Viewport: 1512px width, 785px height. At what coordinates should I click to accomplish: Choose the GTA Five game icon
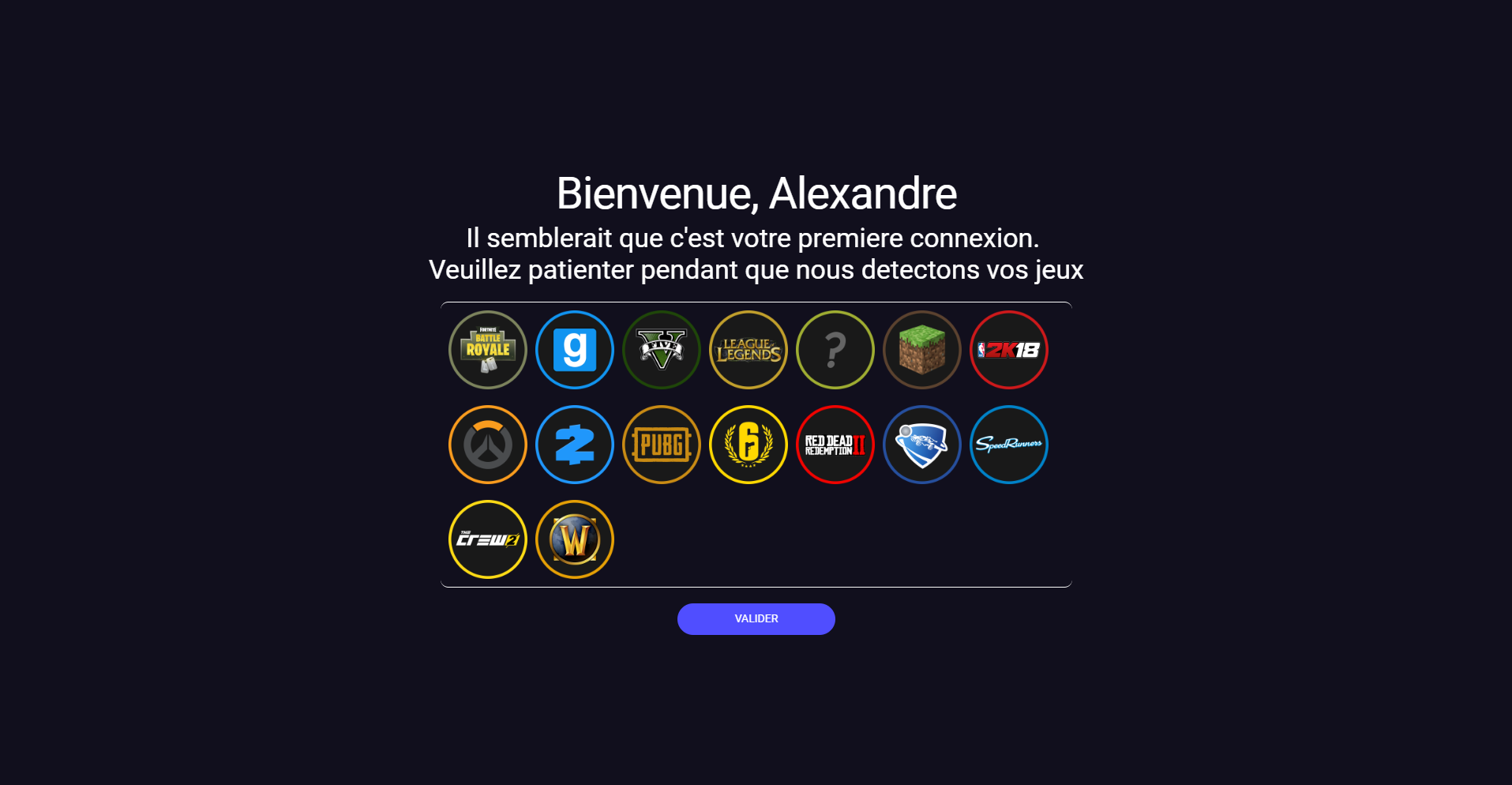(x=662, y=350)
